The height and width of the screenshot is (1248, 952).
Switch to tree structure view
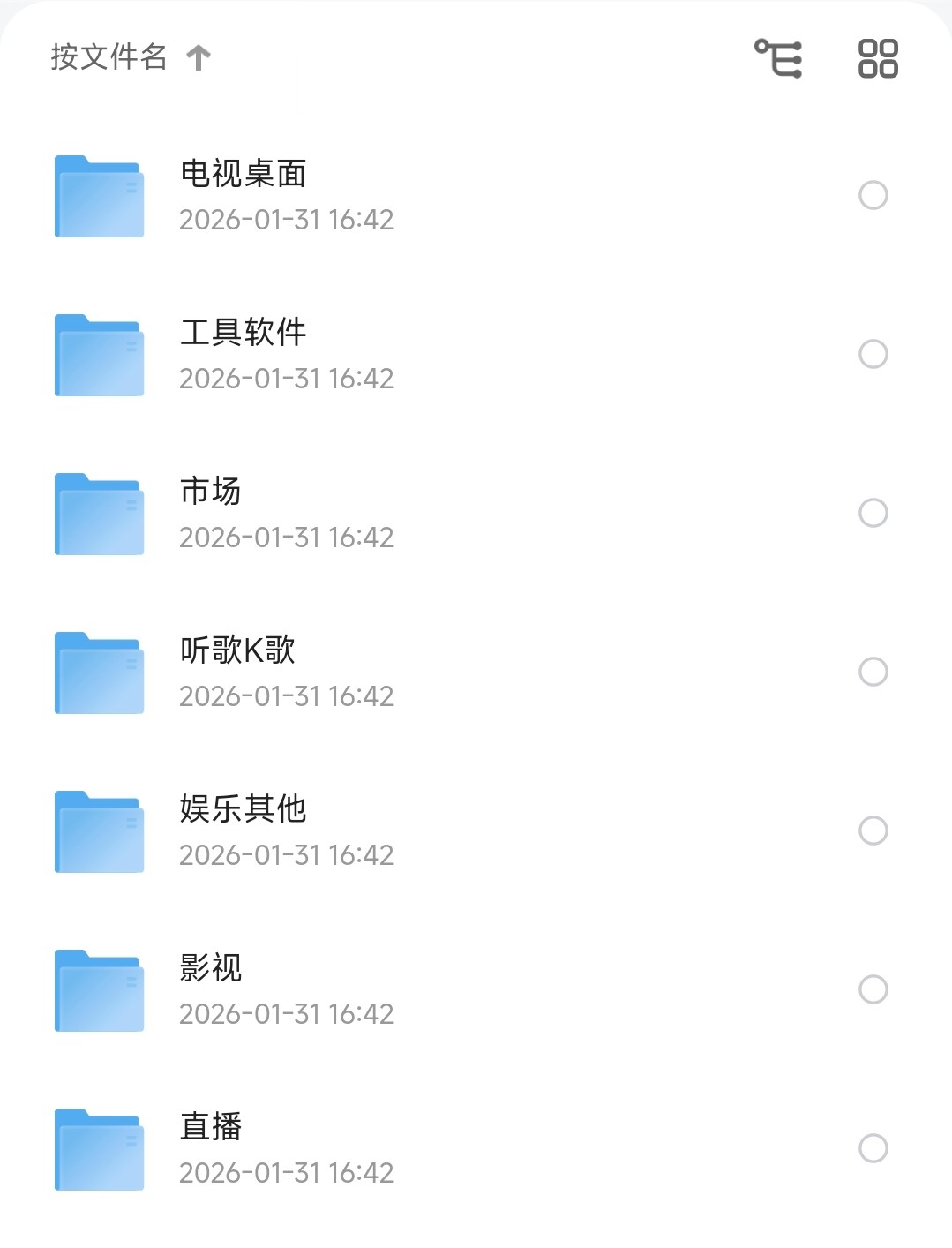tap(778, 58)
